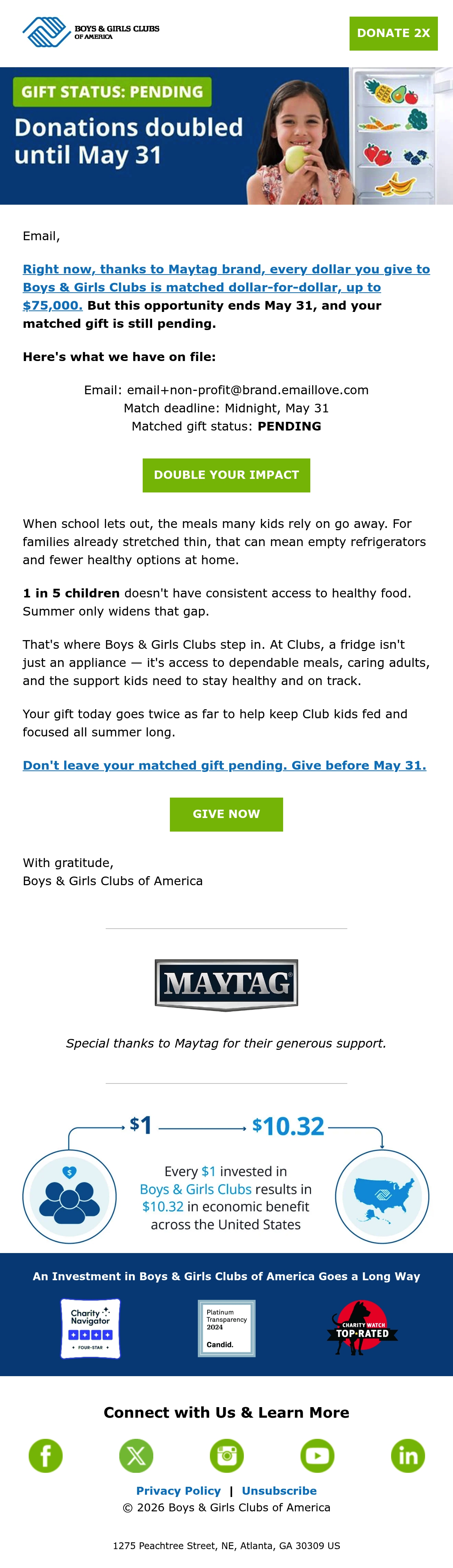The height and width of the screenshot is (1568, 453).
Task: Unsubscribe from these emails
Action: coord(279,1490)
